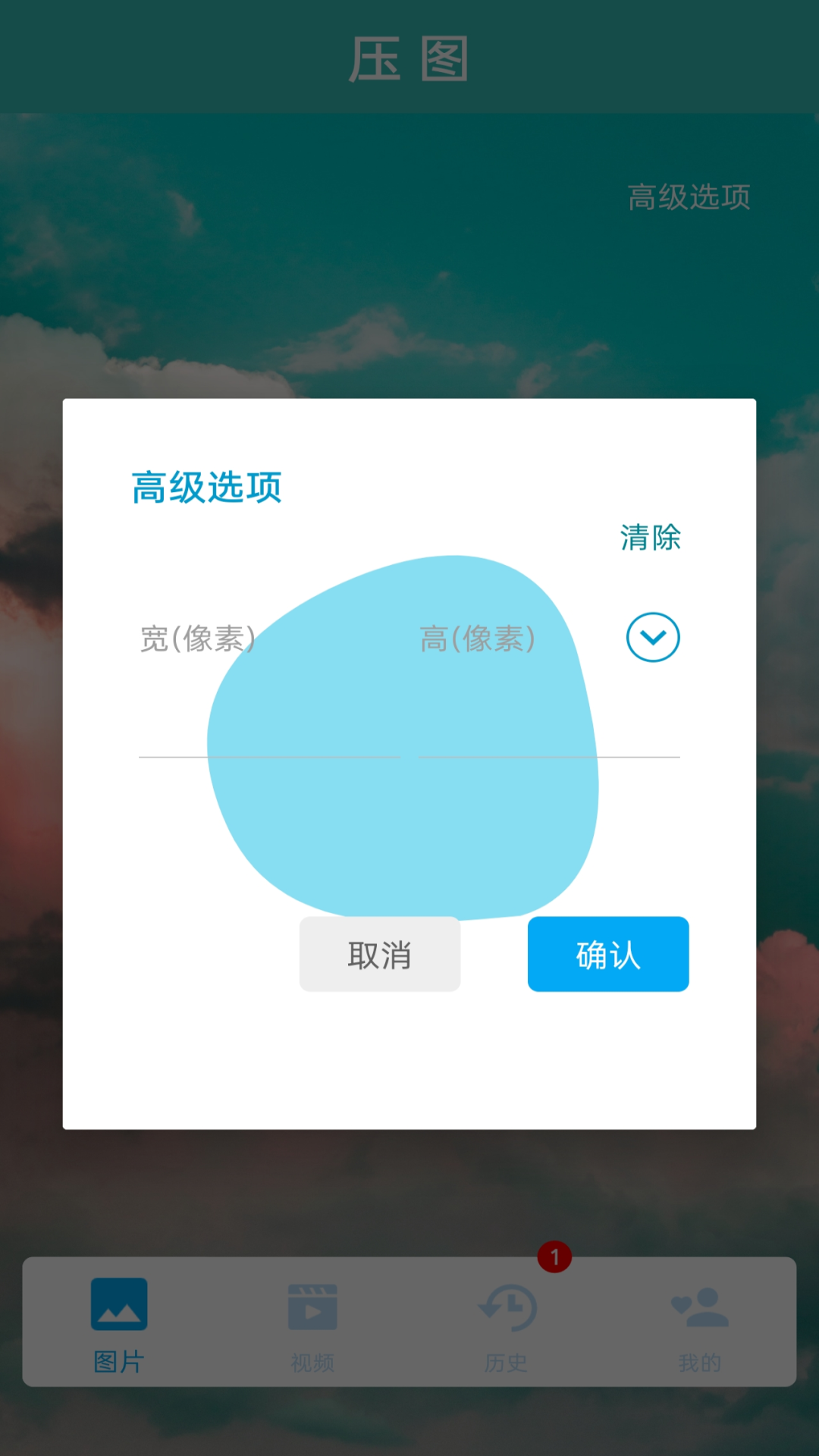Screen dimensions: 819x1456
Task: Tap the 清除 clear link
Action: coord(650,538)
